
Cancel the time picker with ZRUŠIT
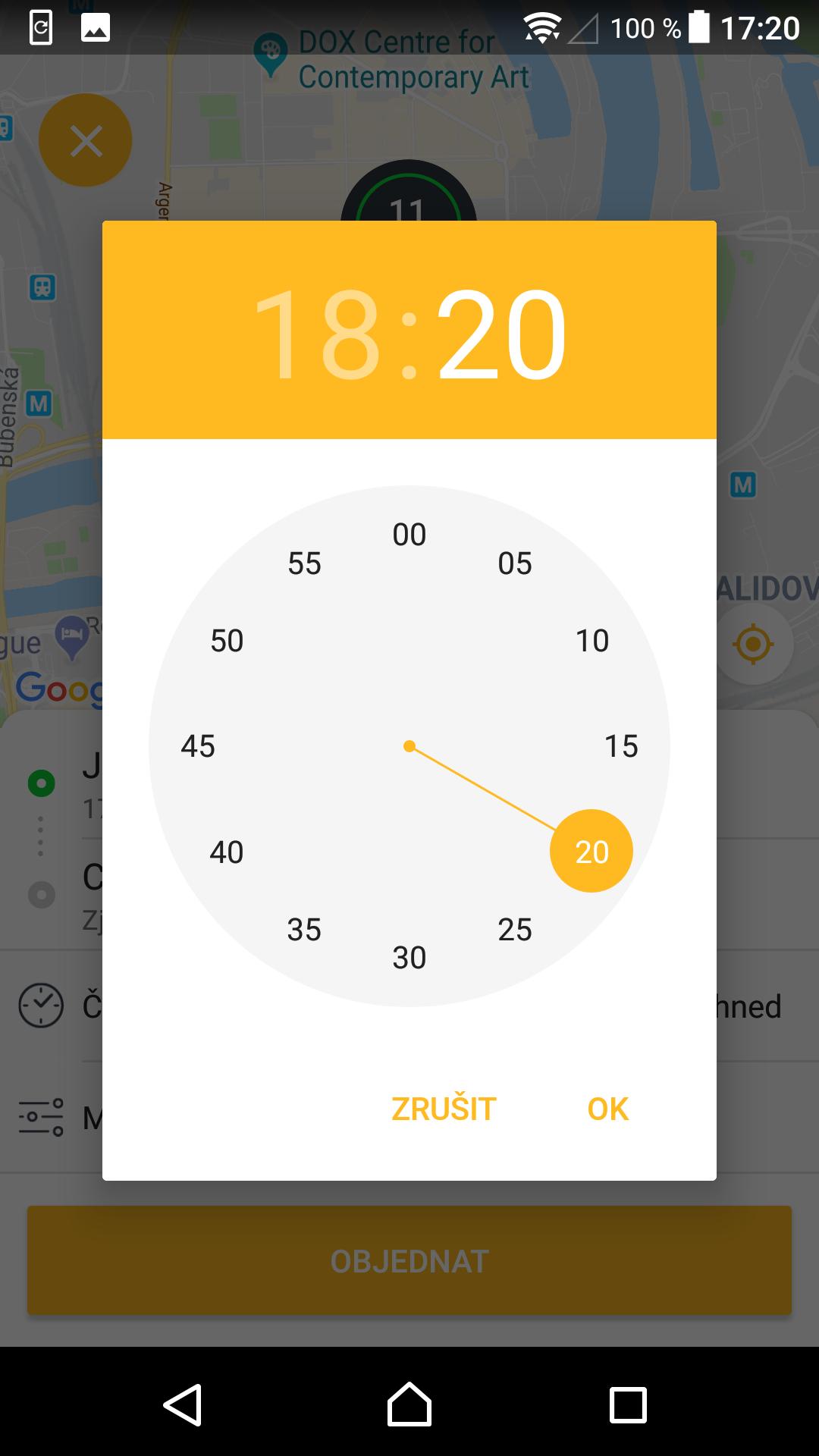(x=443, y=1108)
